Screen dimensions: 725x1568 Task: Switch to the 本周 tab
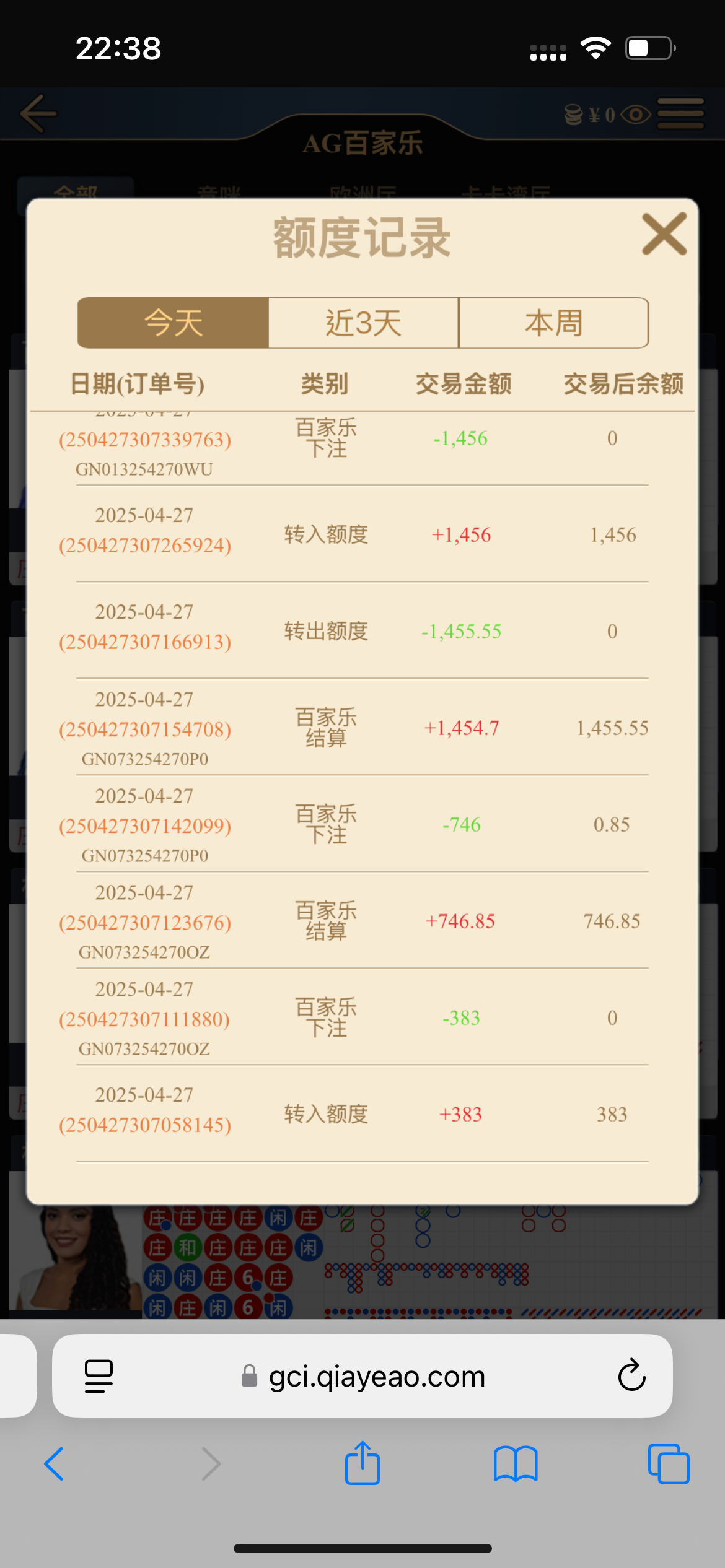[x=554, y=323]
